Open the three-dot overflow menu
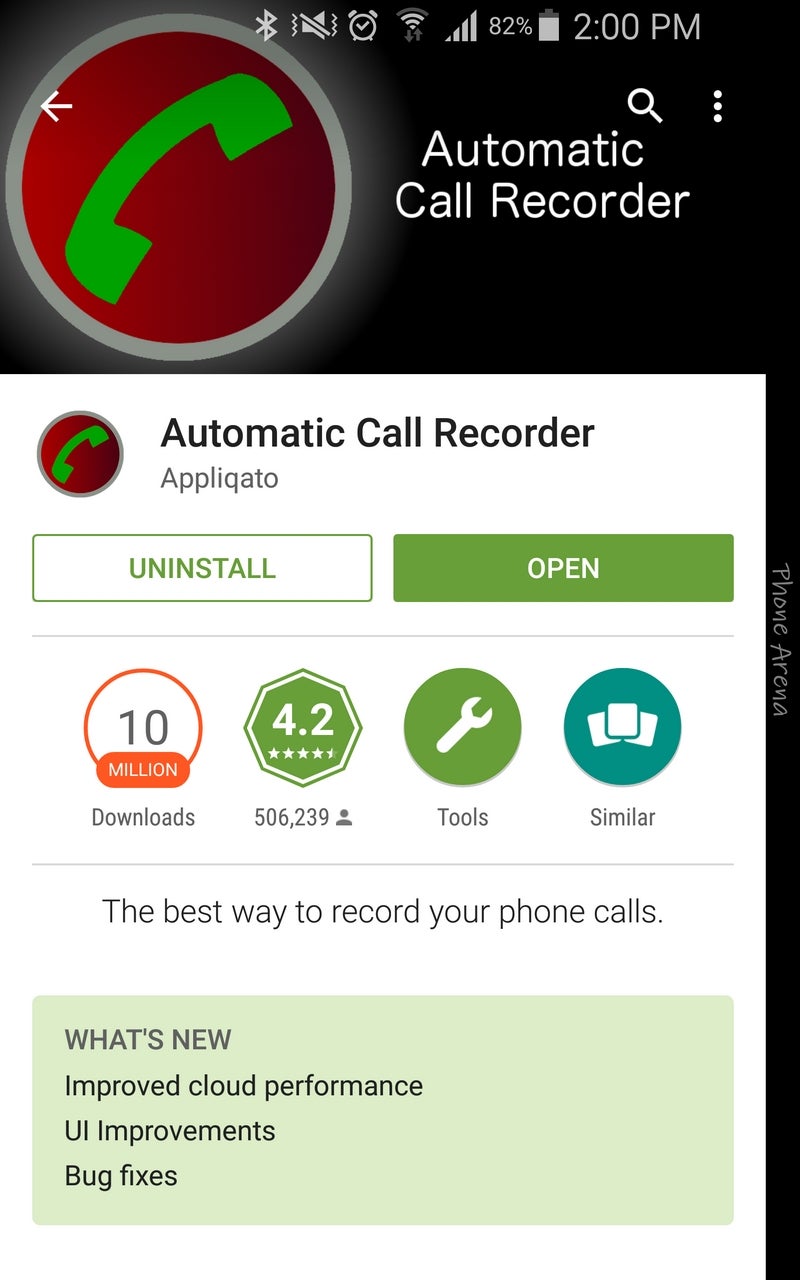 coord(717,106)
